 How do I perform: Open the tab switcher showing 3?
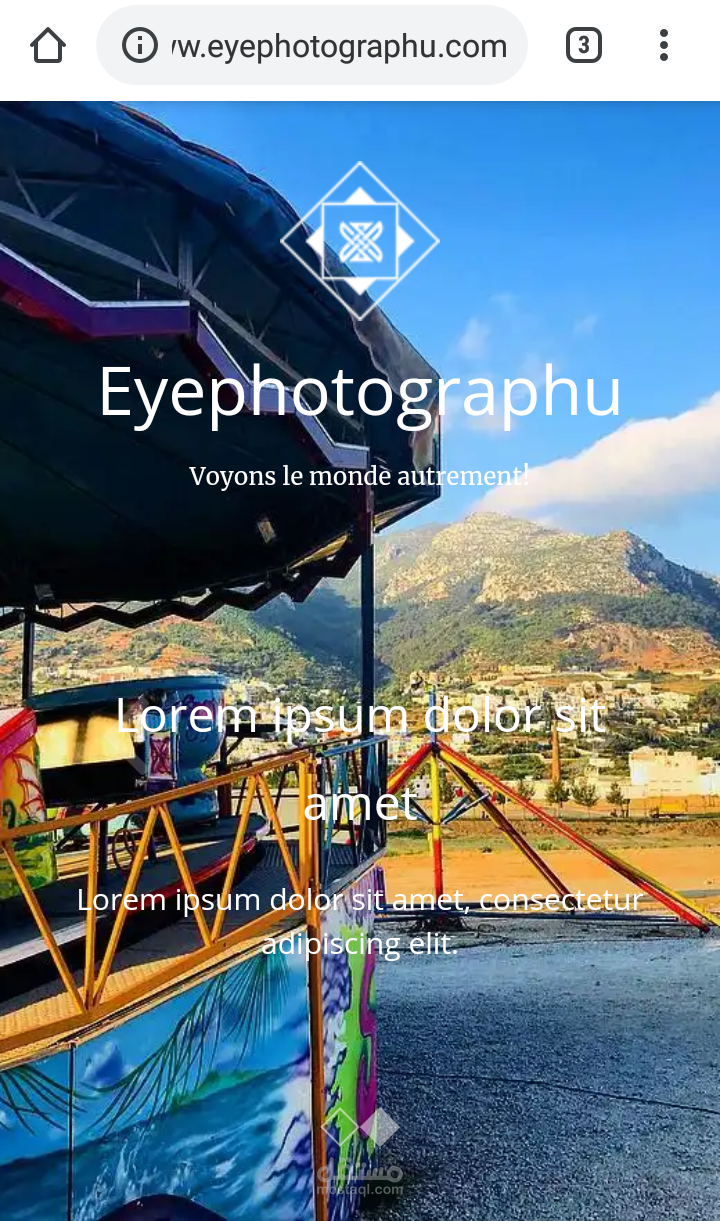(x=584, y=45)
